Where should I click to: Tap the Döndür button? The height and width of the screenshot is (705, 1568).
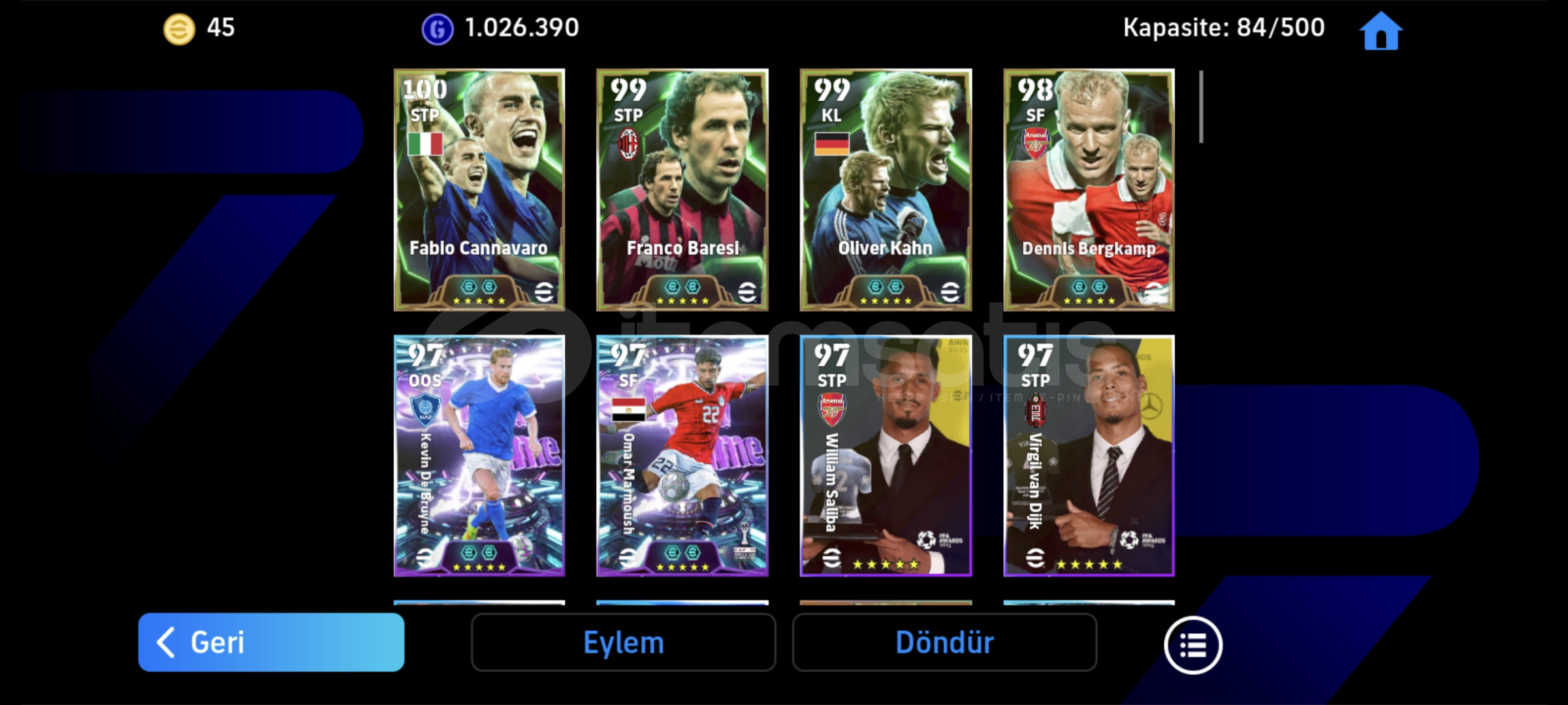pos(944,642)
